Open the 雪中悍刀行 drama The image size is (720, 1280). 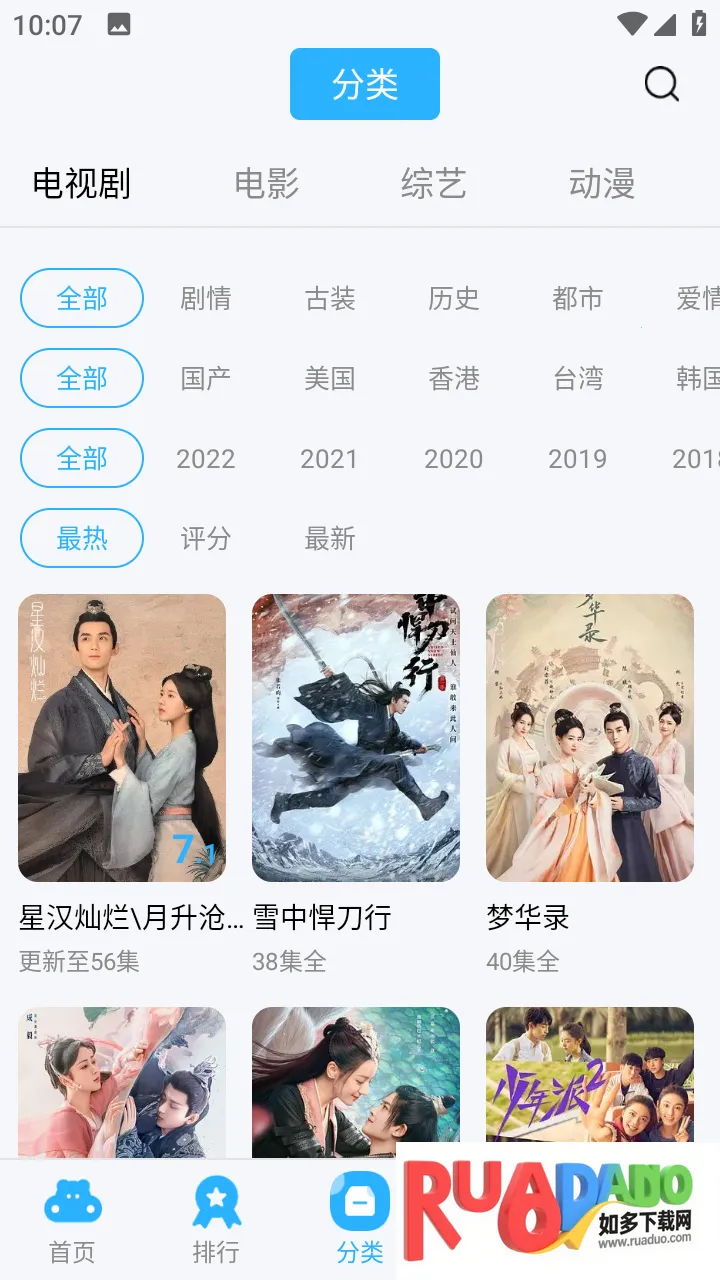[356, 738]
